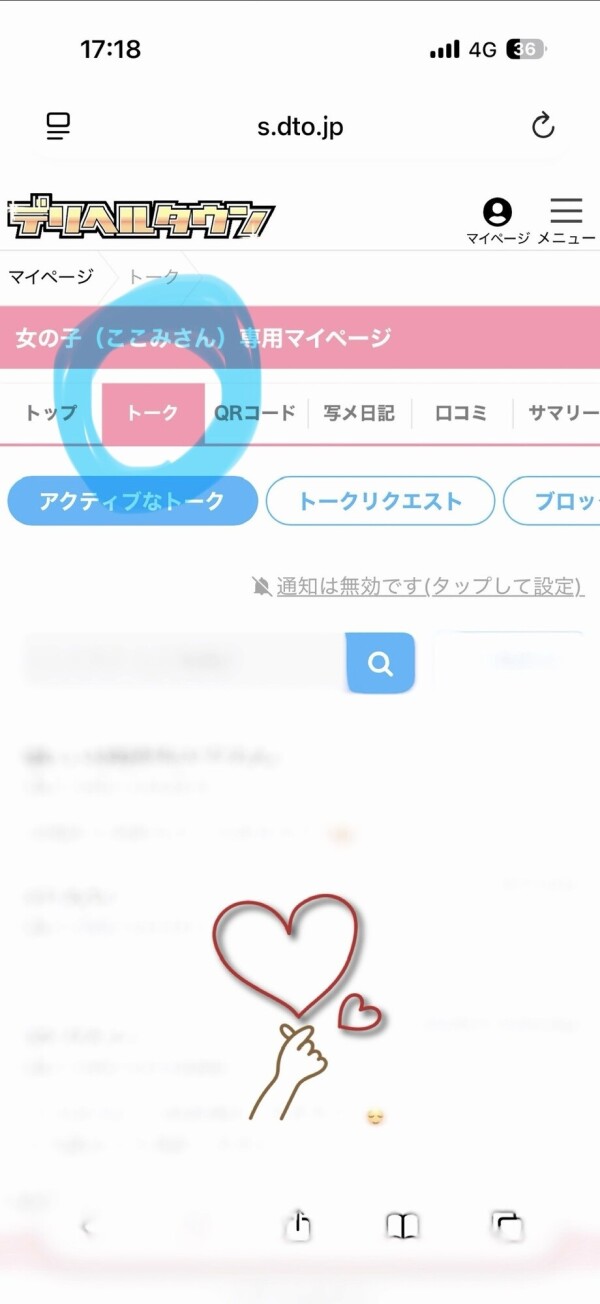Tap the blue search magnifier button
This screenshot has width=600, height=1304.
pos(380,663)
